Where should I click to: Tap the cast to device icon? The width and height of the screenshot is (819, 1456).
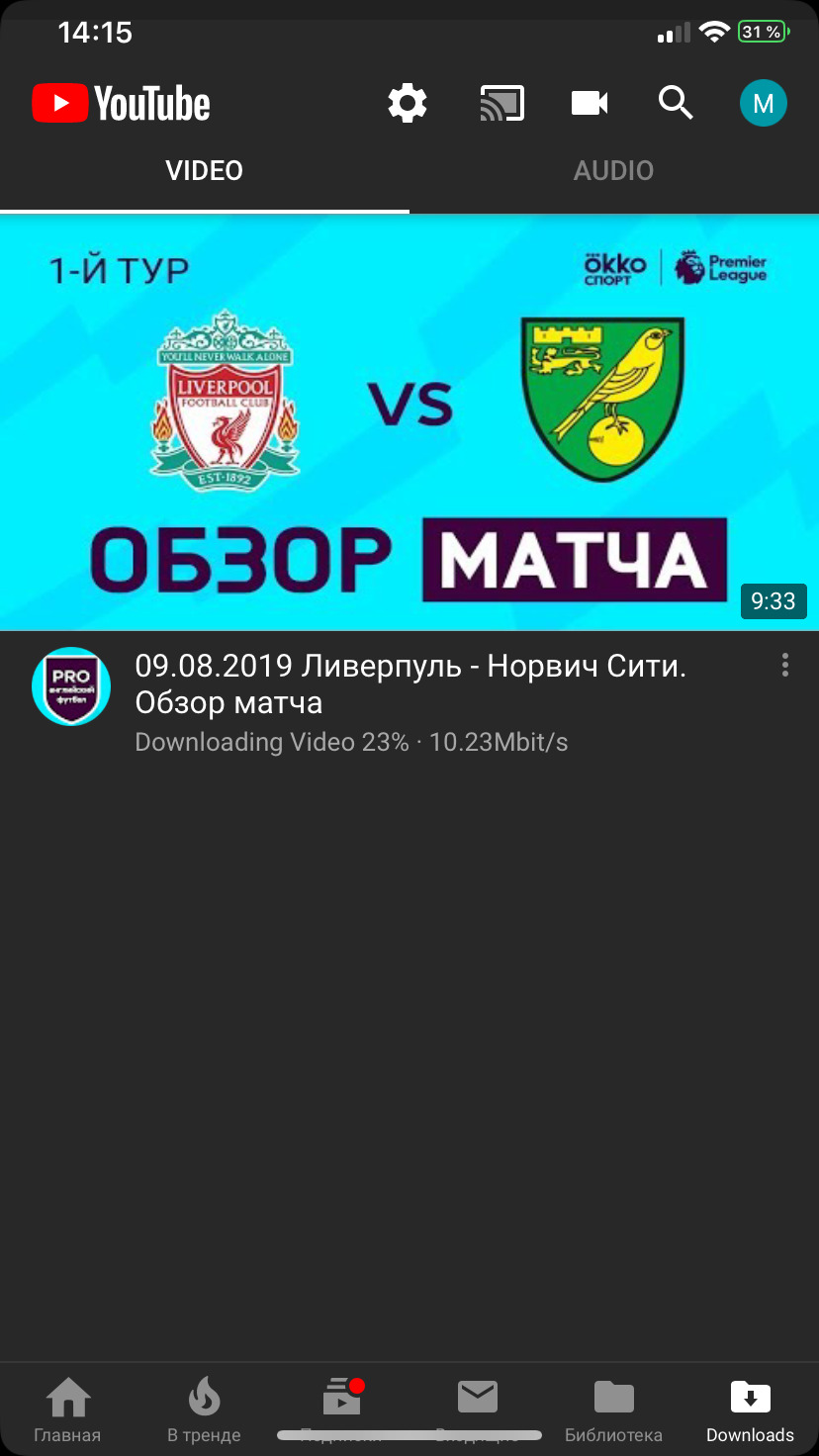coord(501,103)
